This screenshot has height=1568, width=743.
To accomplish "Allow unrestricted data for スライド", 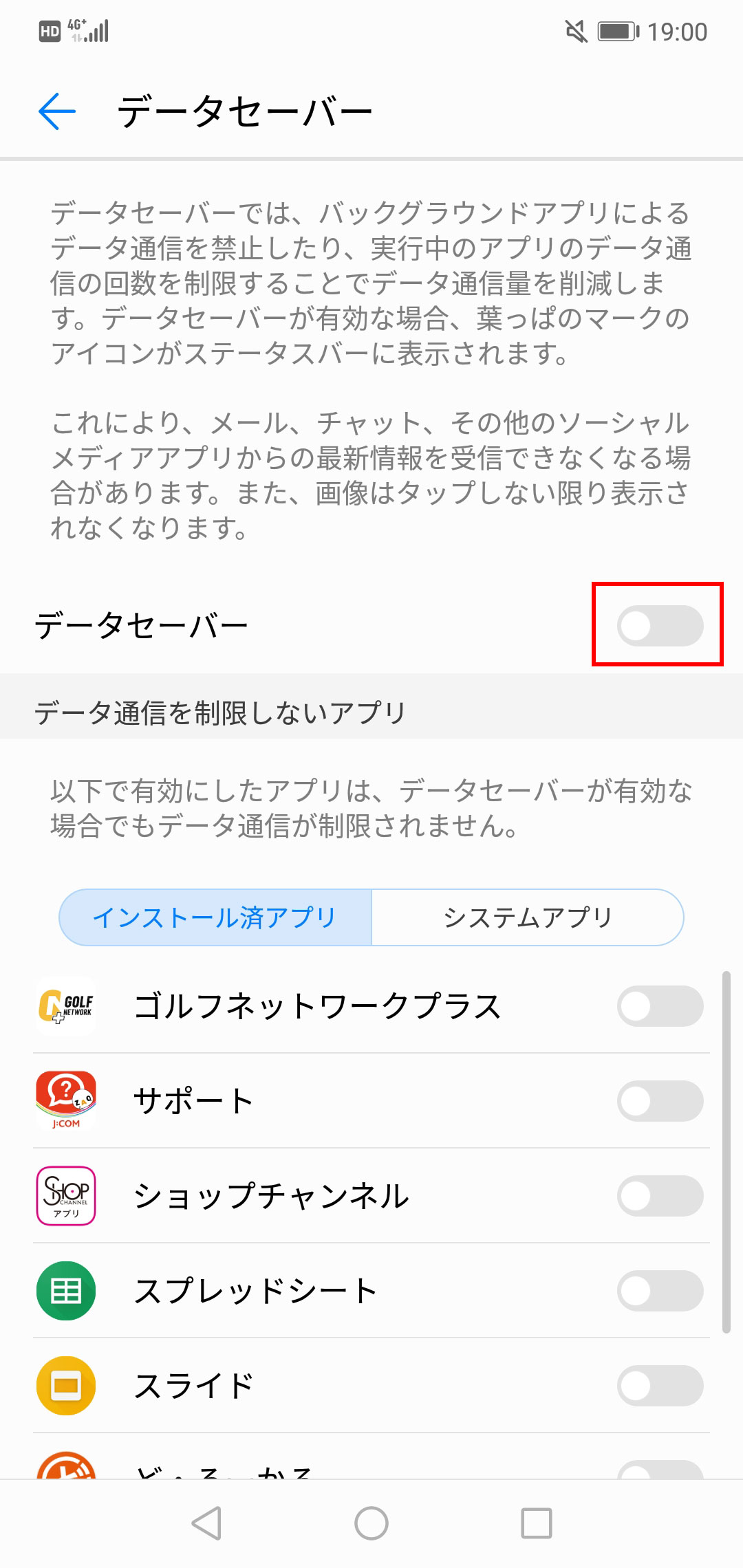I will pos(659,1386).
